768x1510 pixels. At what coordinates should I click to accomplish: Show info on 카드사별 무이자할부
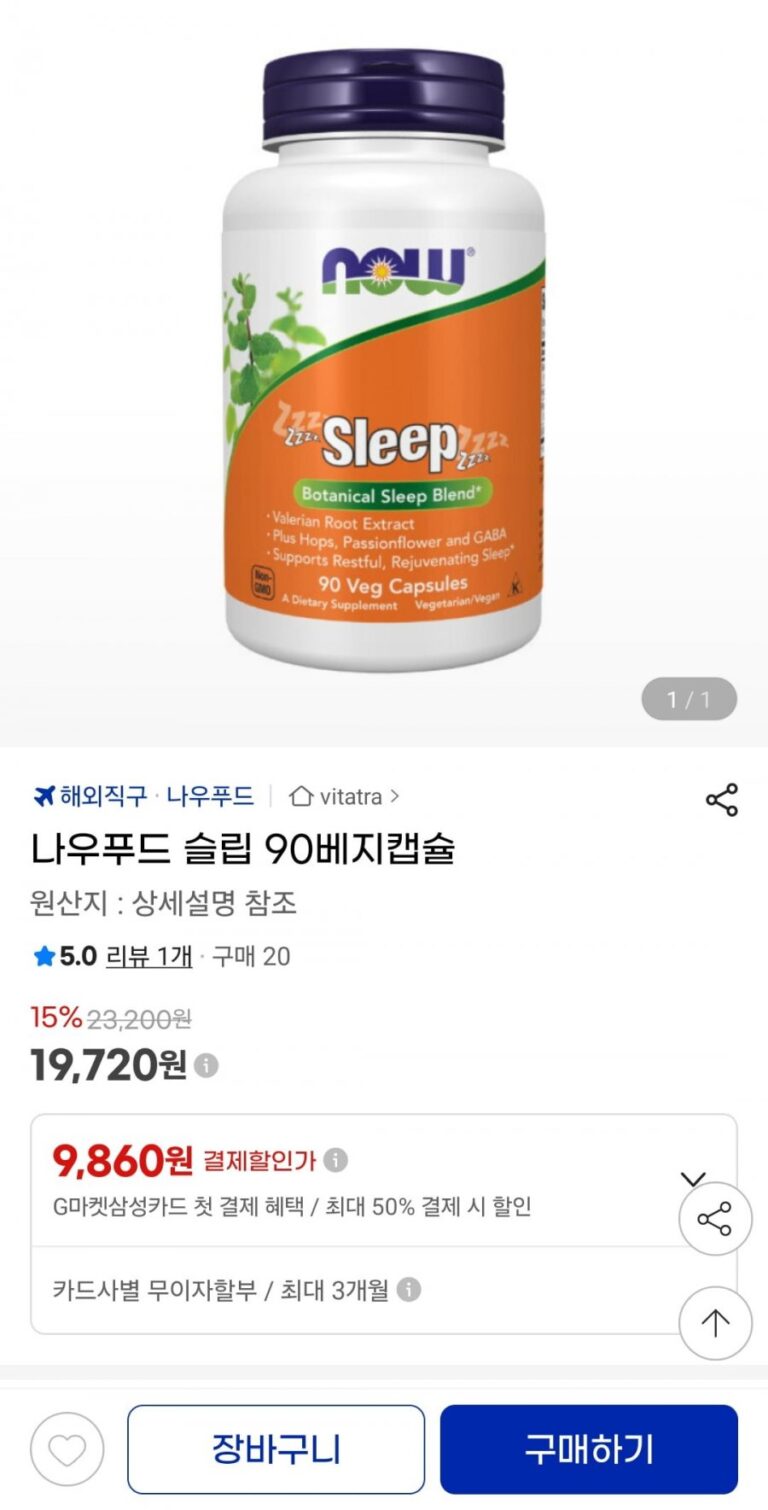pyautogui.click(x=408, y=1290)
